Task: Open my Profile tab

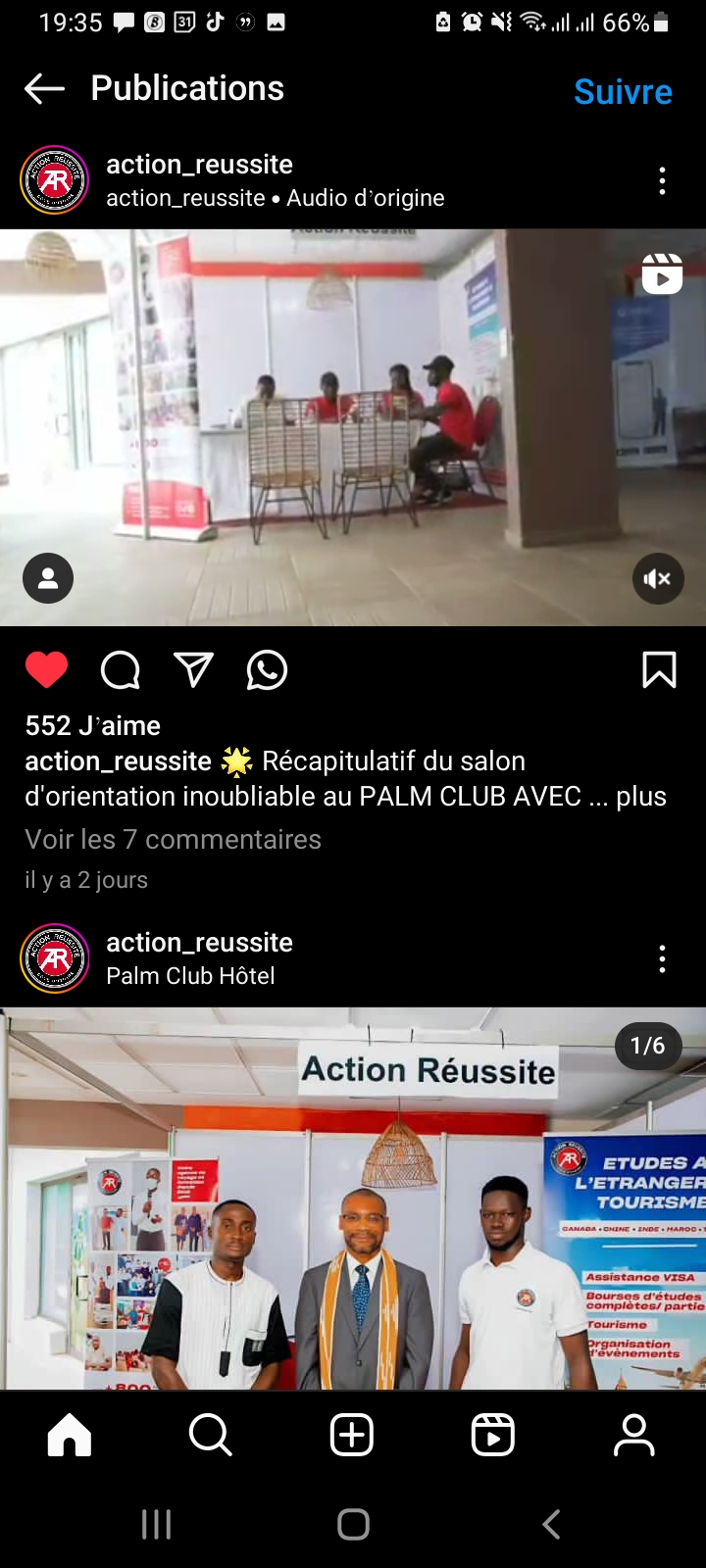Action: tap(633, 1436)
